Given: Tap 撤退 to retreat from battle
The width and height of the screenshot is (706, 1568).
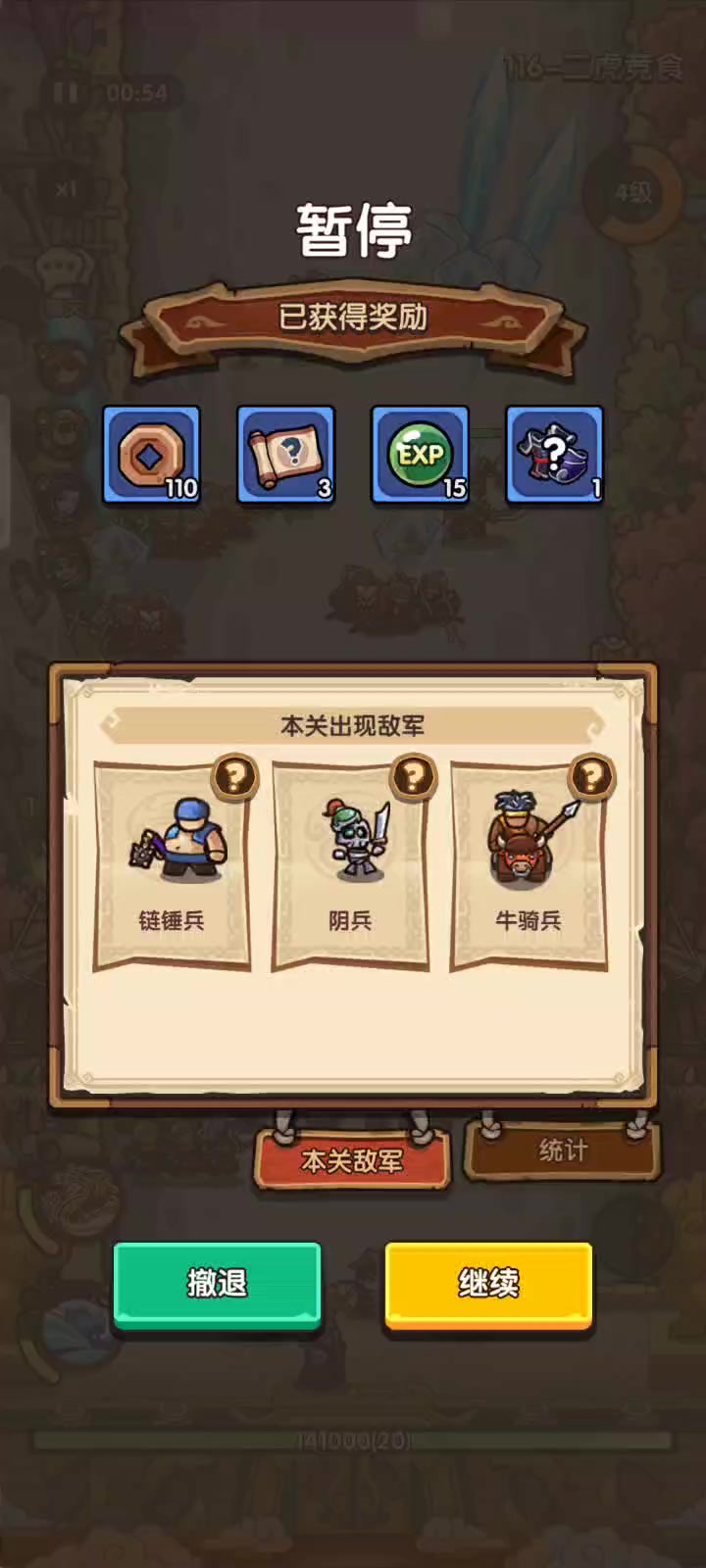Looking at the screenshot, I should point(217,1284).
